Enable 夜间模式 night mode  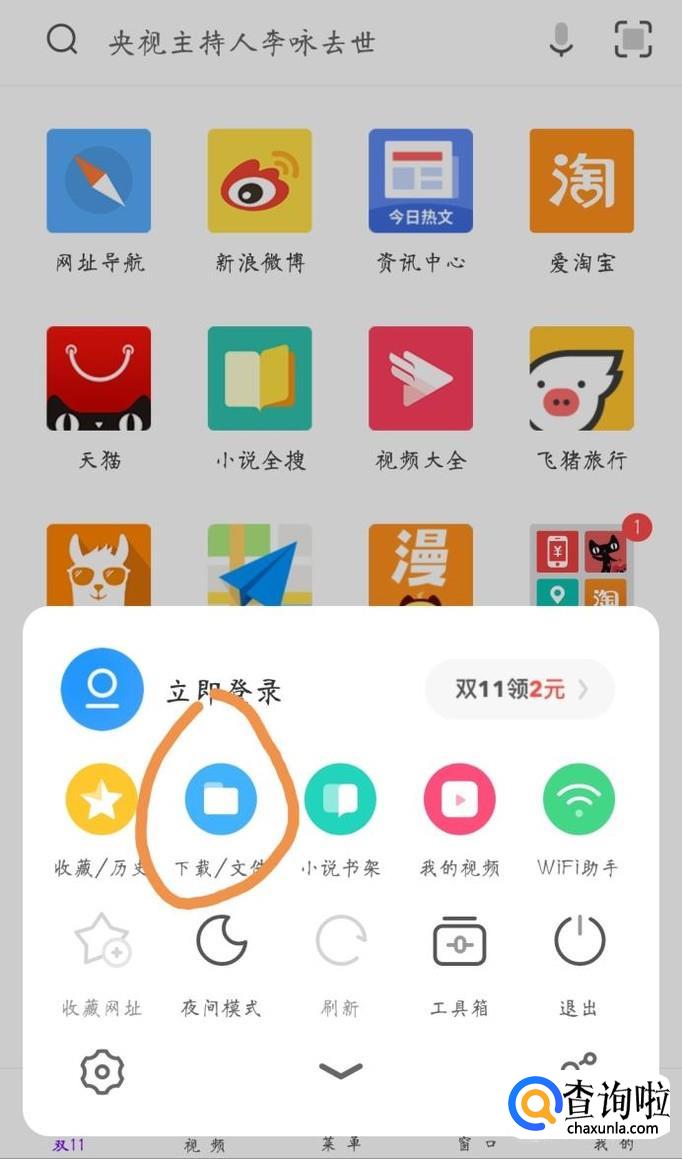pos(221,940)
